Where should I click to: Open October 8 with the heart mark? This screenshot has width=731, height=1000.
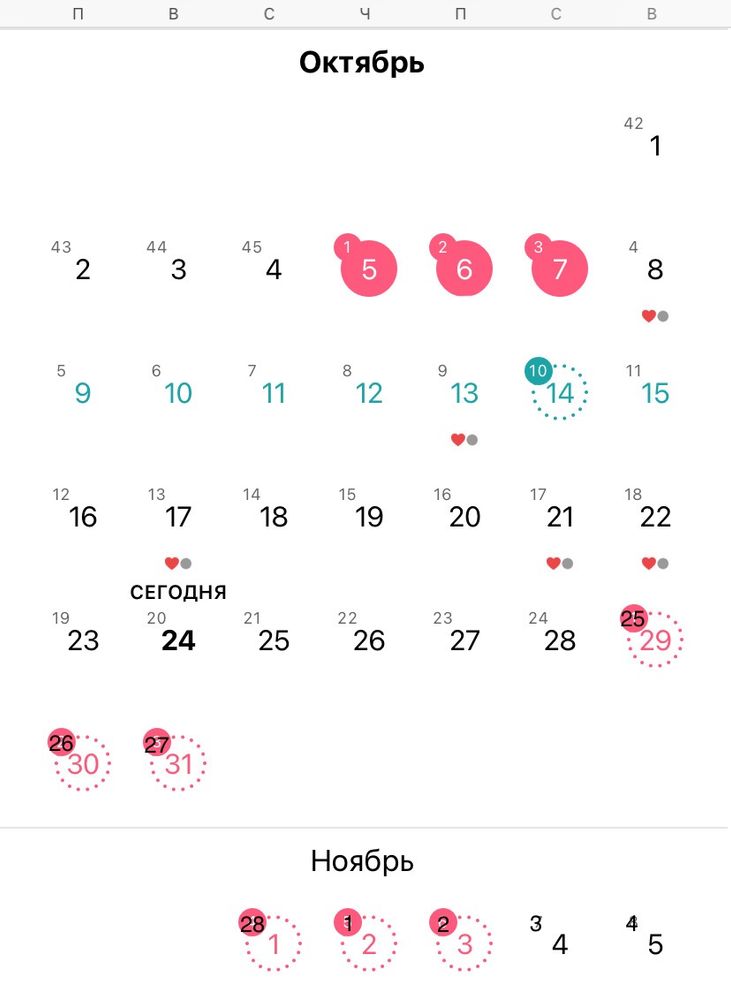(655, 270)
